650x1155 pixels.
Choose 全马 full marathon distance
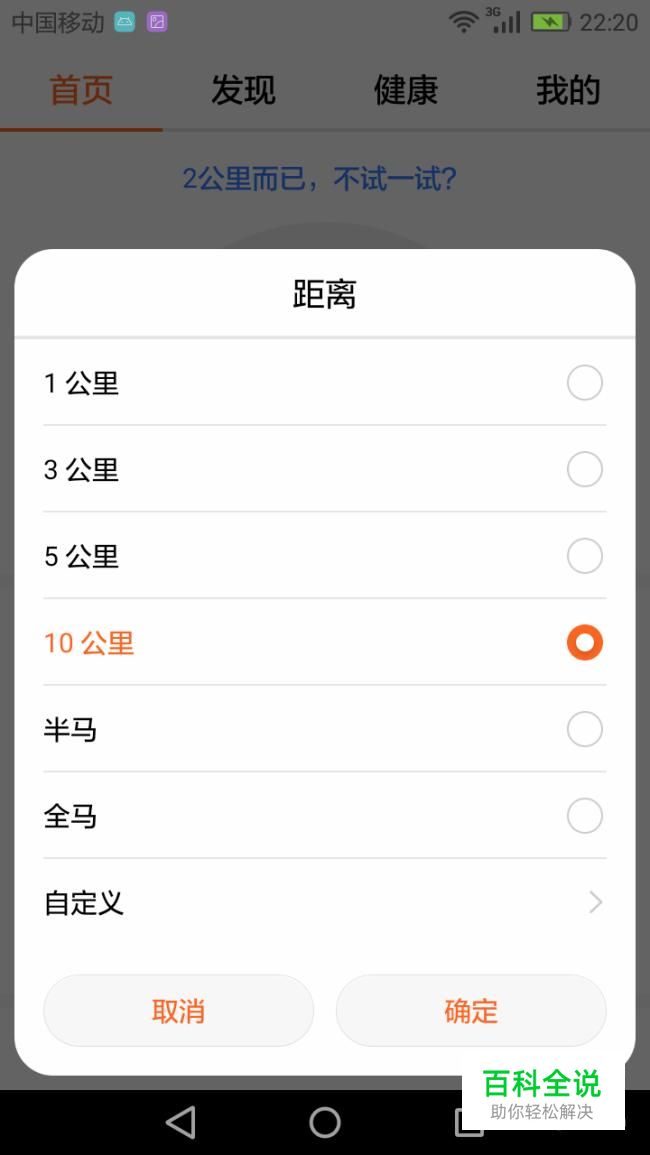(x=324, y=815)
